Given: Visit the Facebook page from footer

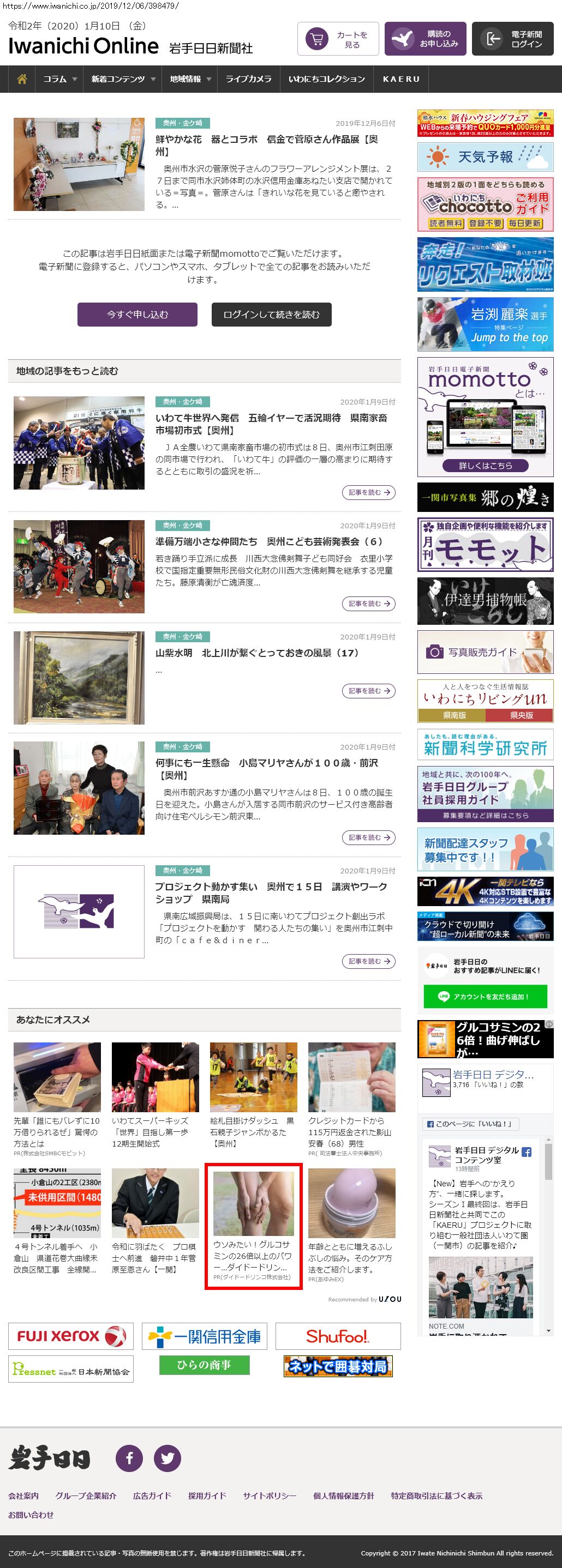Looking at the screenshot, I should pyautogui.click(x=129, y=1458).
